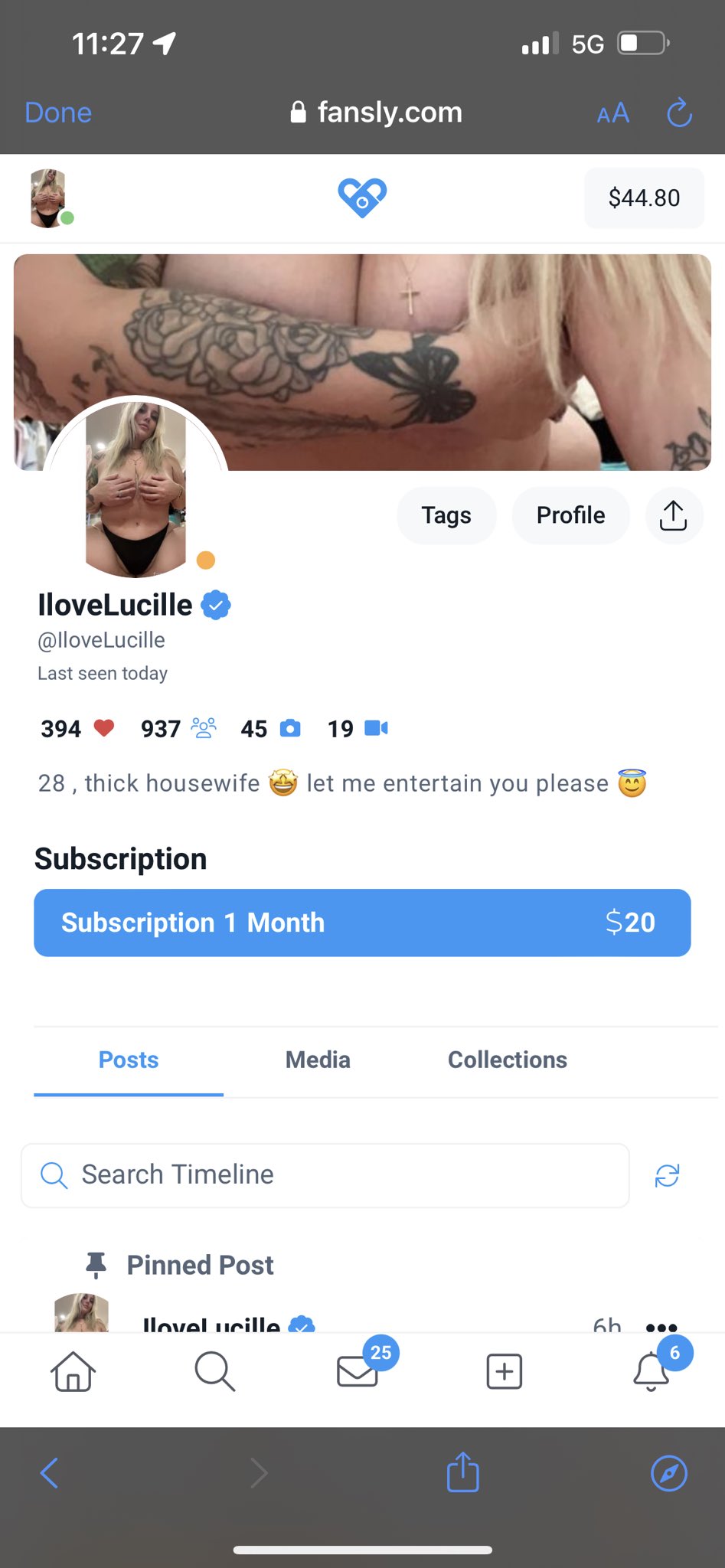
Task: Select the Posts tab
Action: (x=129, y=1060)
